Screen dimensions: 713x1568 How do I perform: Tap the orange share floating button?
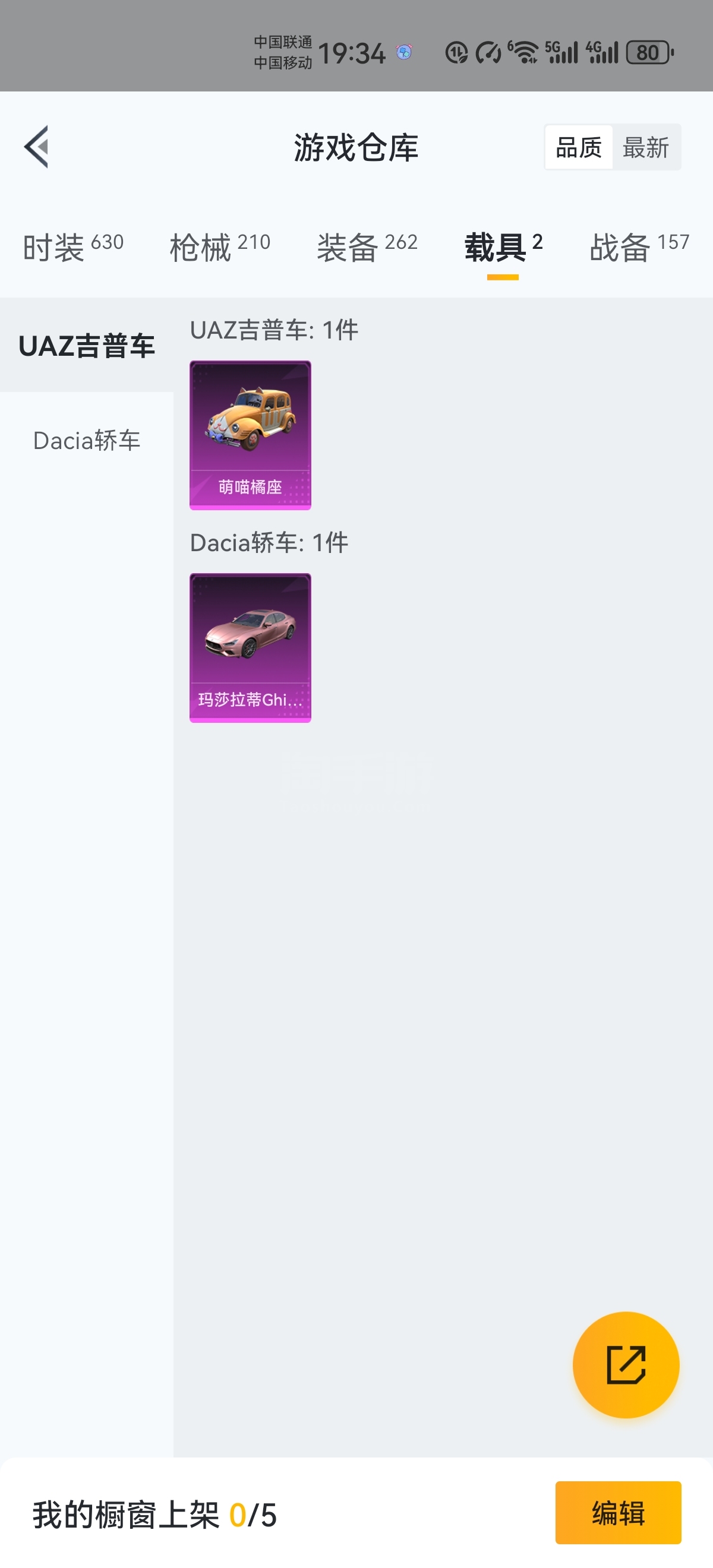tap(625, 1365)
